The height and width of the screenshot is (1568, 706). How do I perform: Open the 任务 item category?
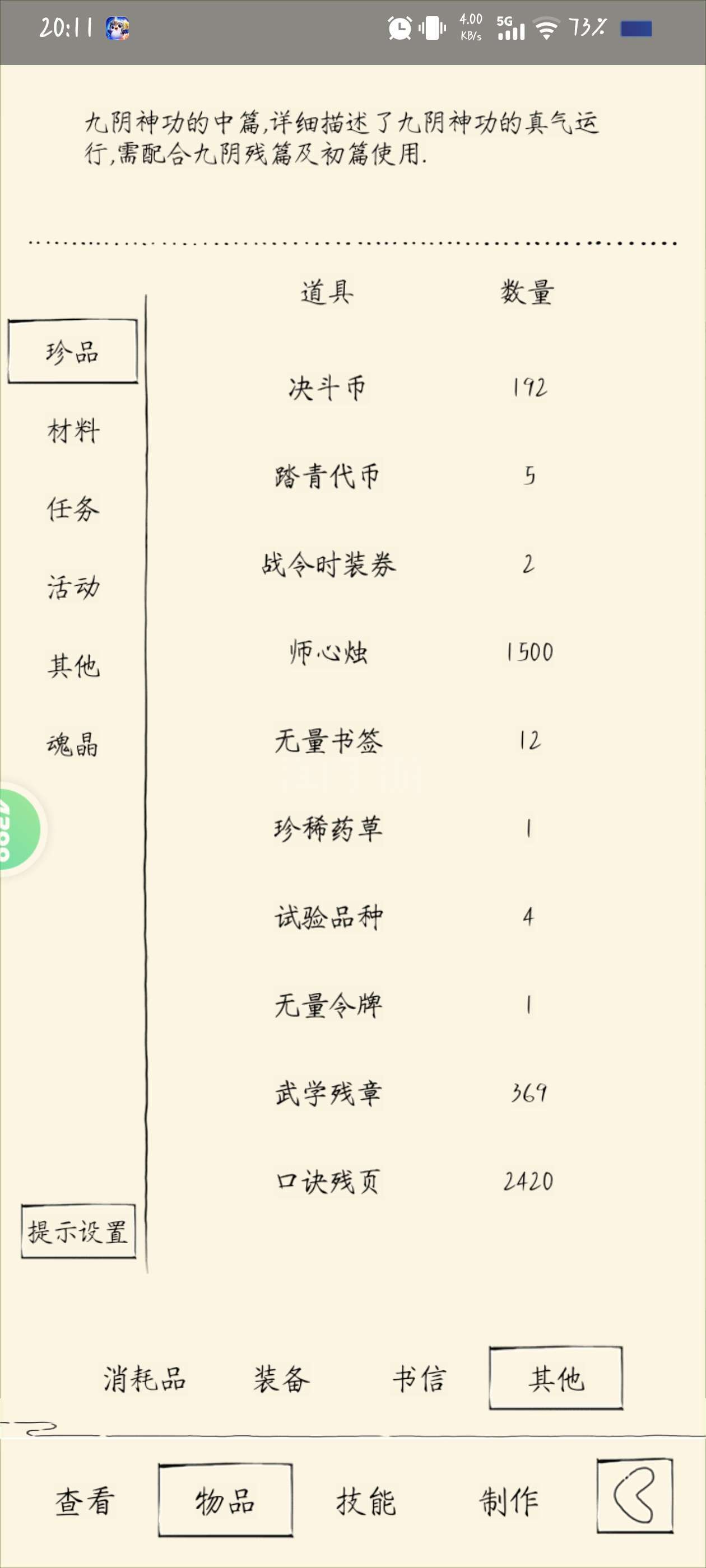coord(73,508)
